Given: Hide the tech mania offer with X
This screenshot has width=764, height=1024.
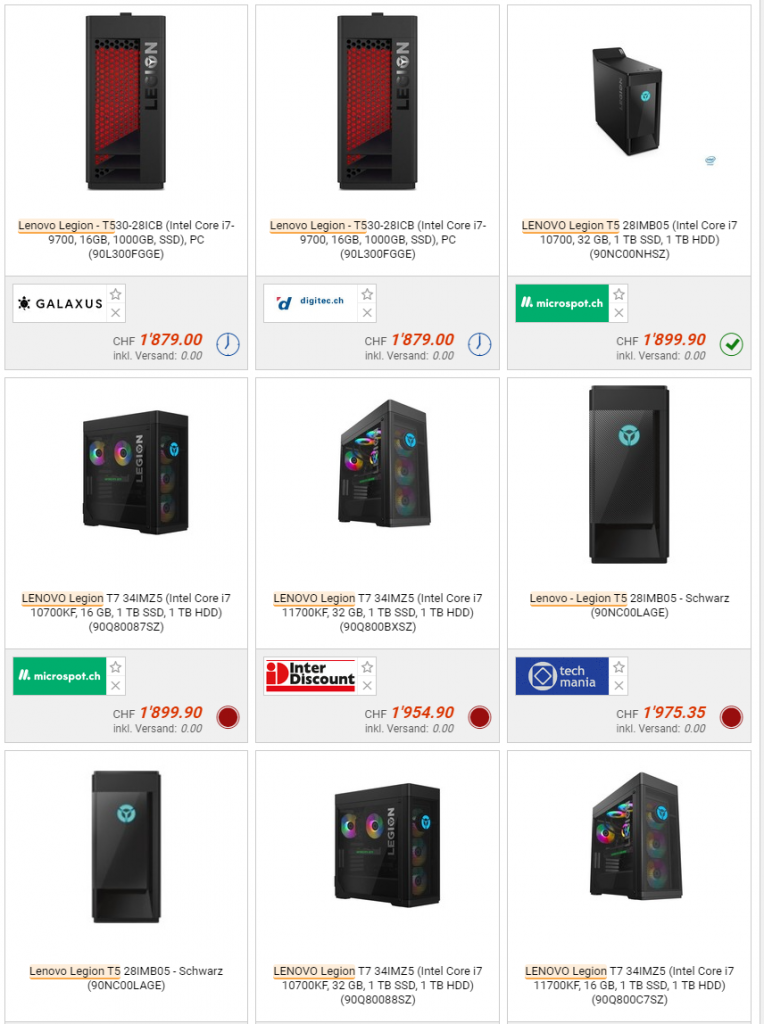Looking at the screenshot, I should point(619,686).
